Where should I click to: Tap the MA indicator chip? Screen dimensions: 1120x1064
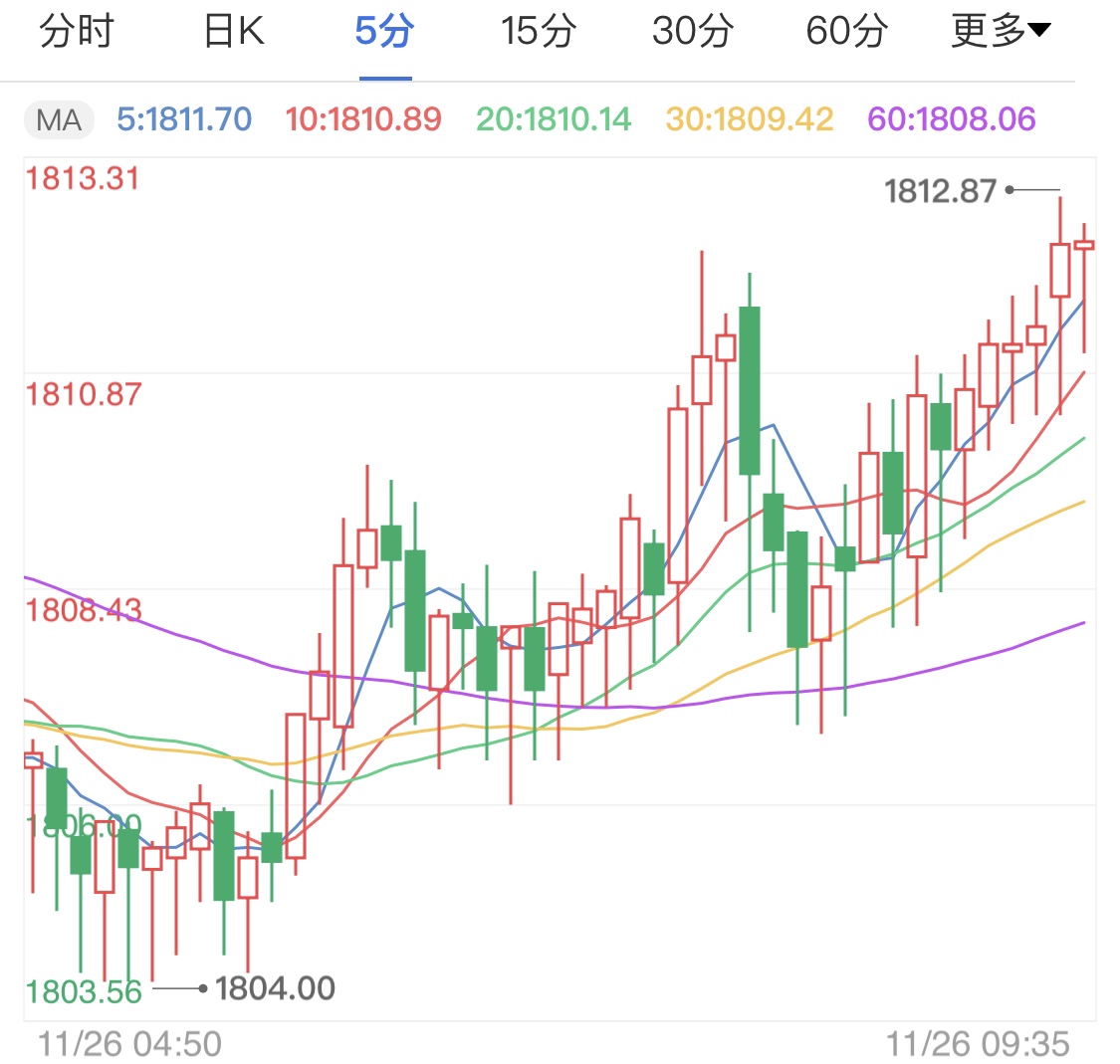(59, 120)
